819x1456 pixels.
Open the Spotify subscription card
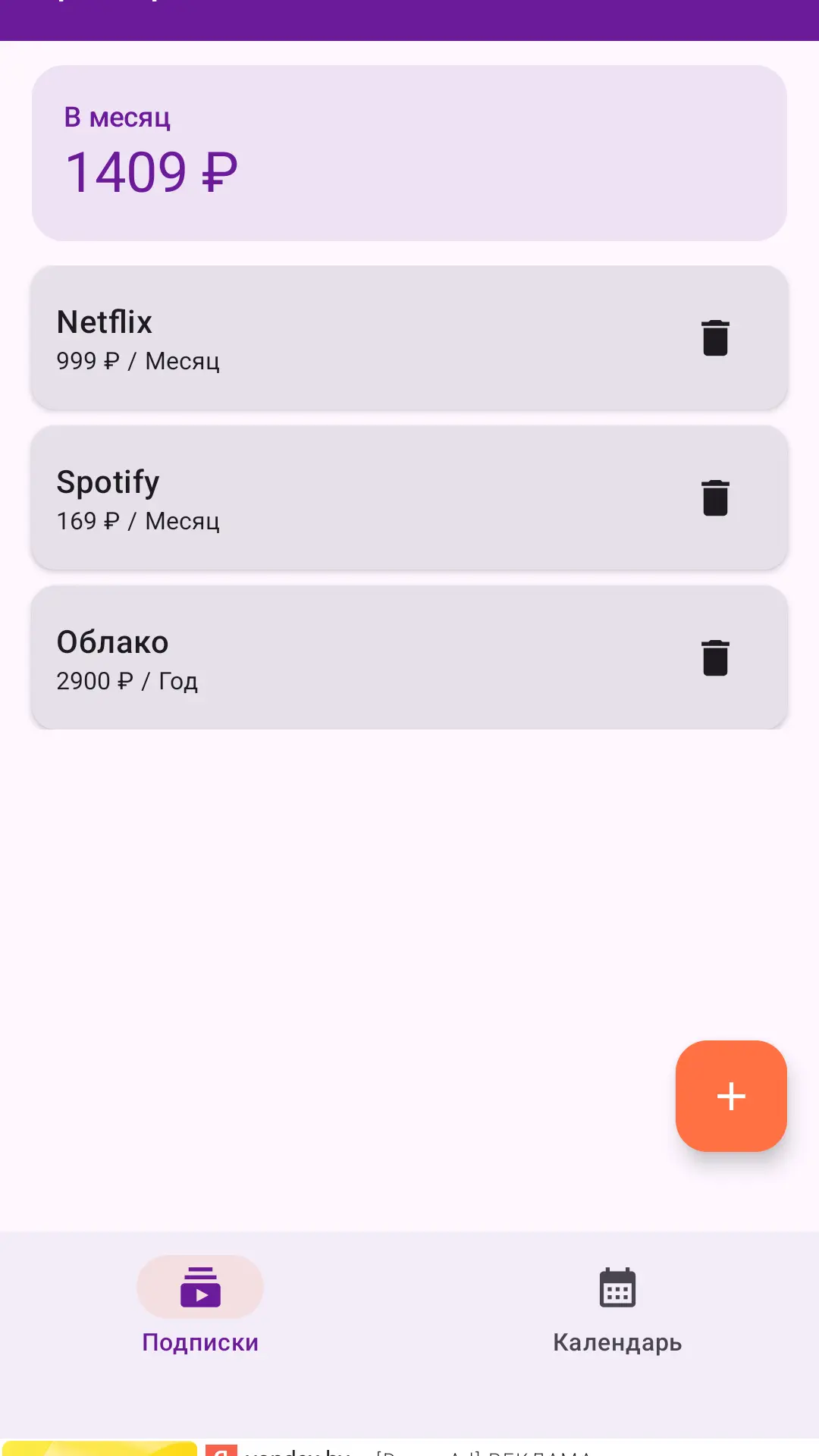[x=409, y=498]
